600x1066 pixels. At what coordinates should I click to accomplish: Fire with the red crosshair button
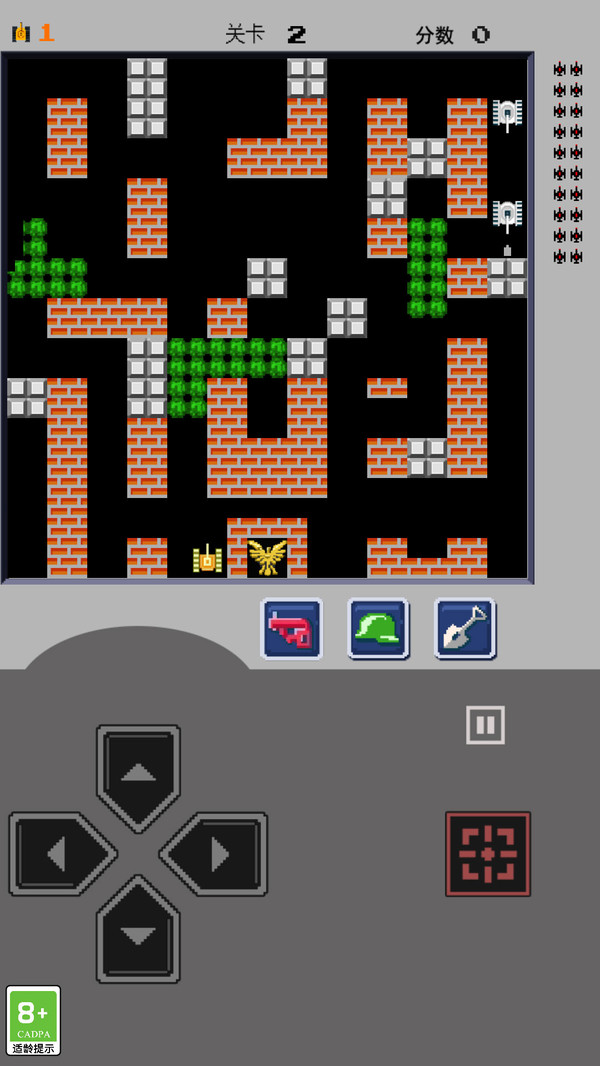click(x=488, y=854)
